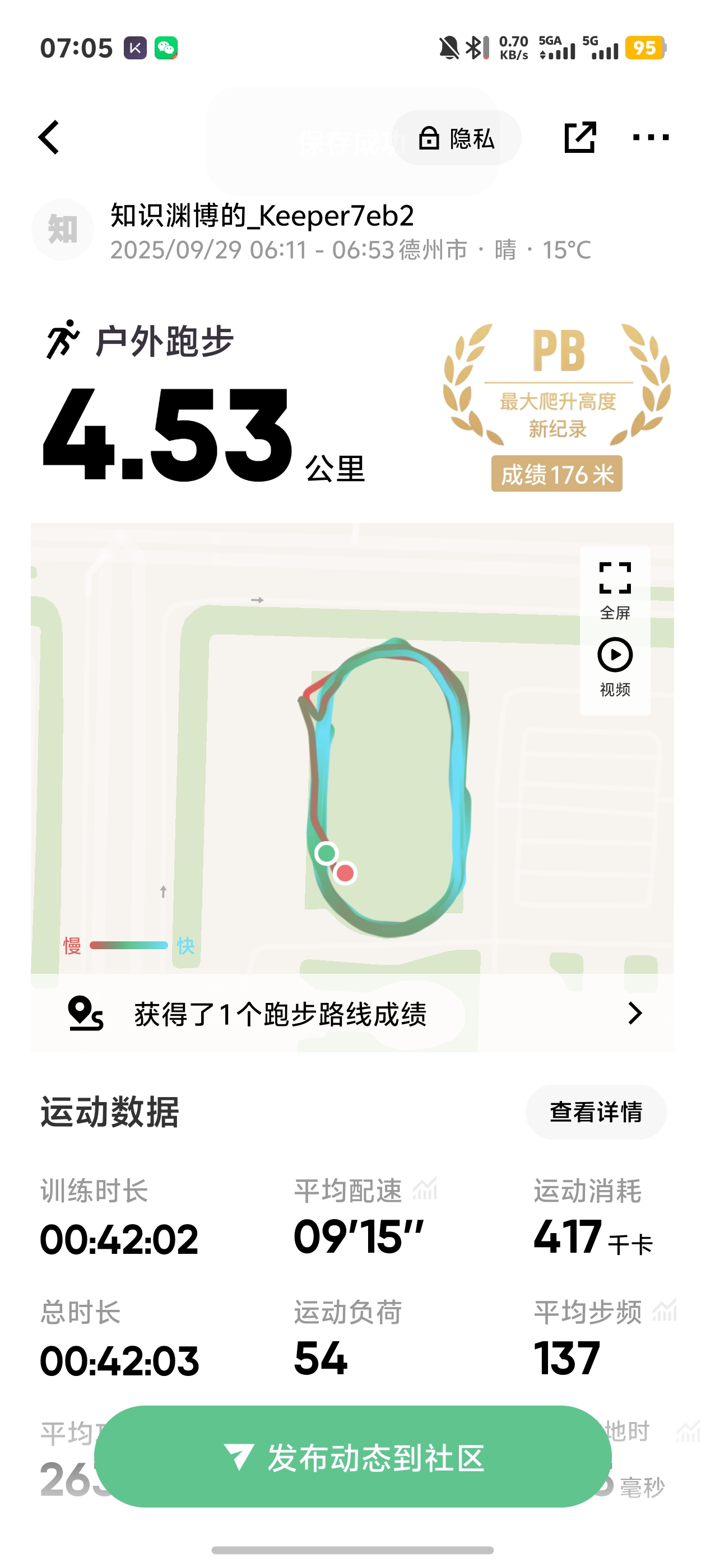Image resolution: width=706 pixels, height=1568 pixels.
Task: Open the 平均配速 chart icon
Action: point(425,1188)
